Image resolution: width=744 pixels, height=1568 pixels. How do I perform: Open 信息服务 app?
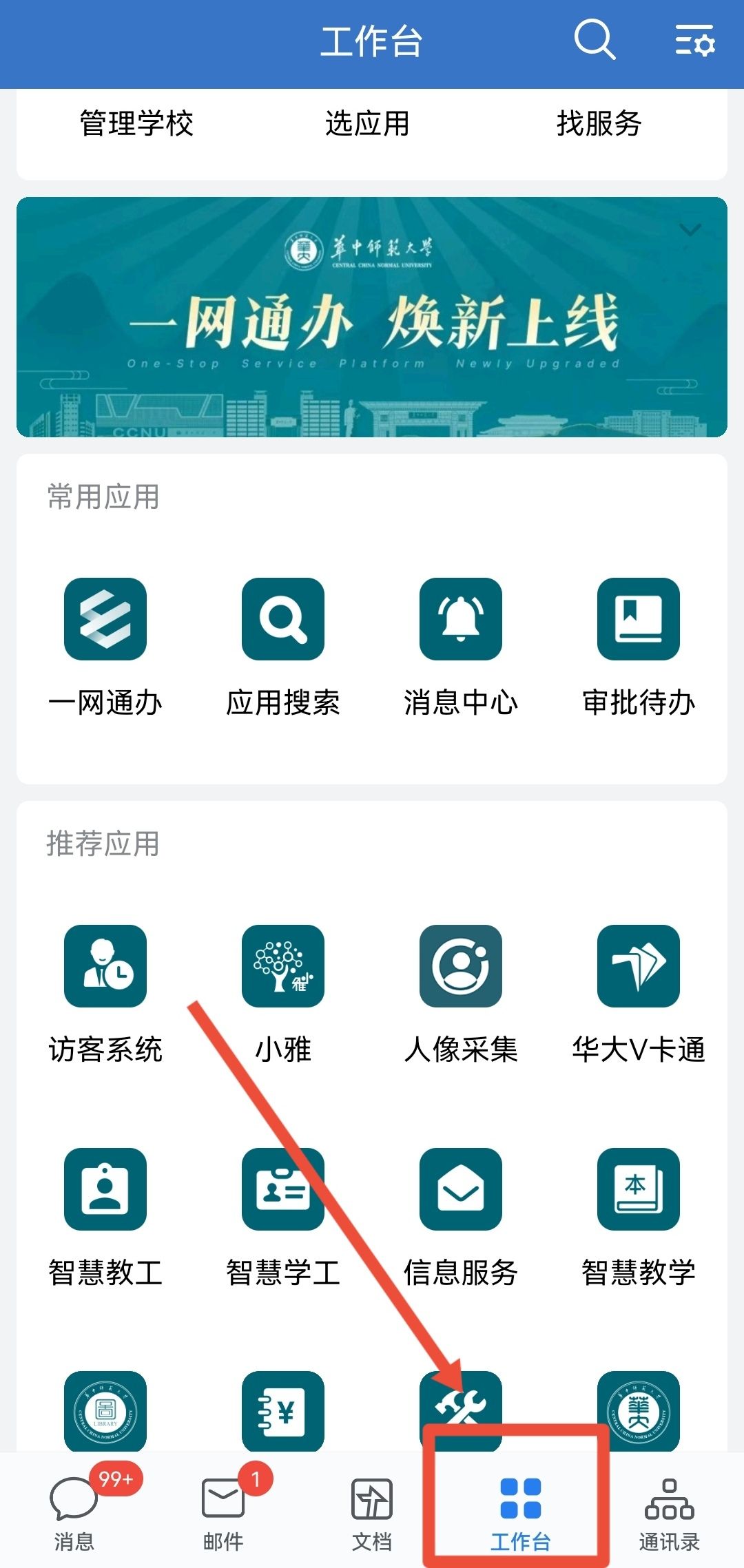pos(461,1189)
